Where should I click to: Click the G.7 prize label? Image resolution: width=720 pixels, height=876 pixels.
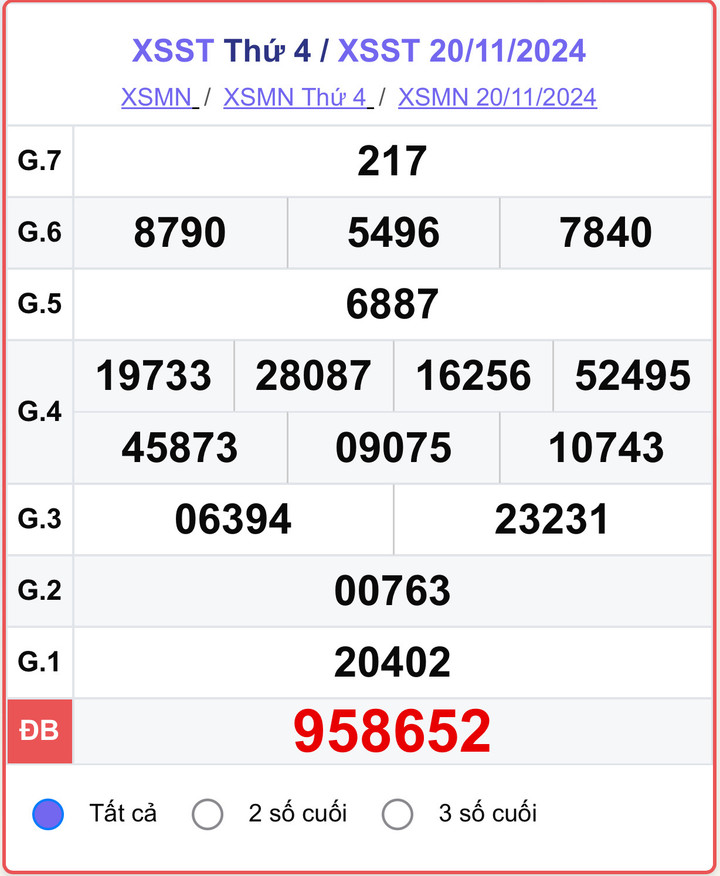click(x=40, y=161)
